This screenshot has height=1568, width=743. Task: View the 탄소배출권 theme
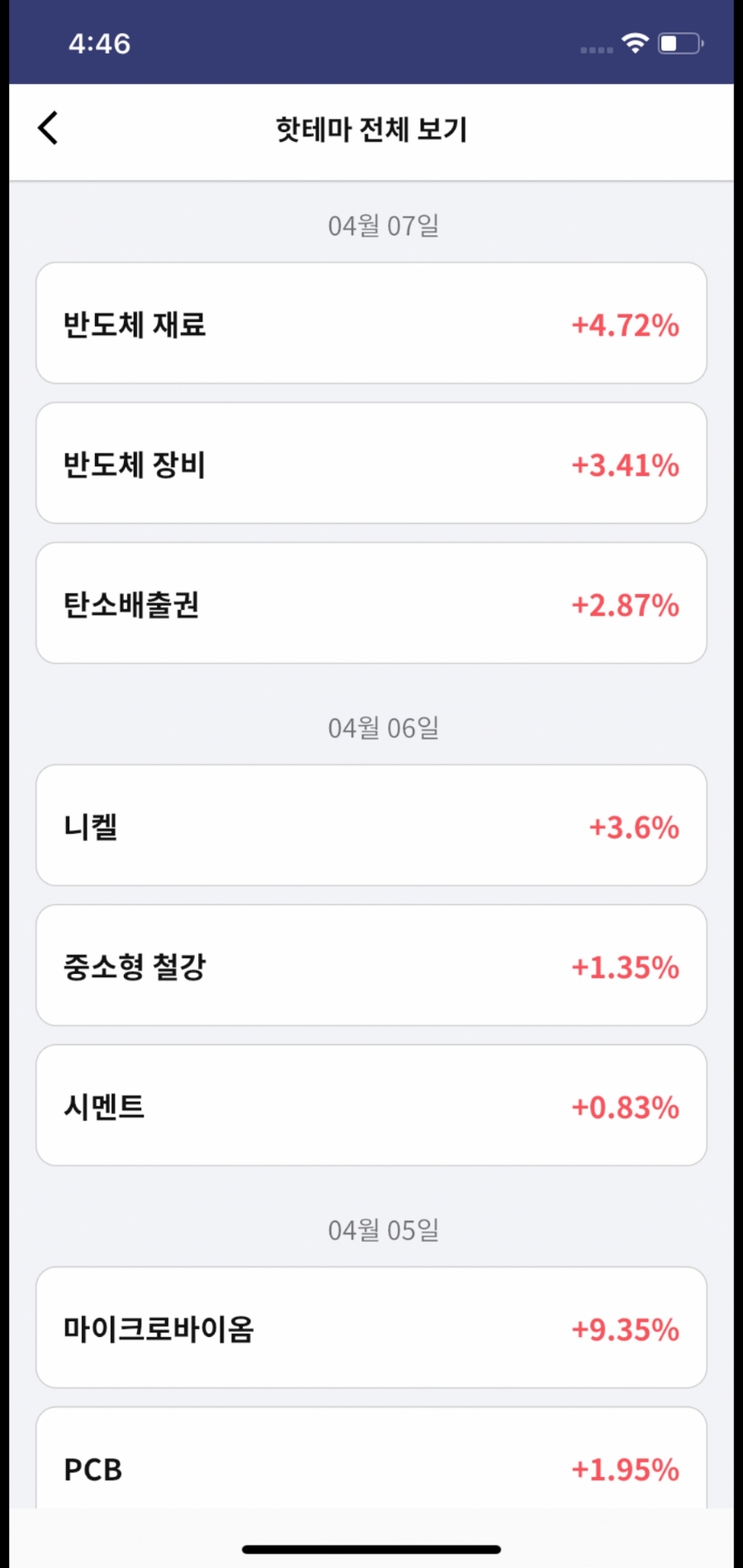point(371,603)
